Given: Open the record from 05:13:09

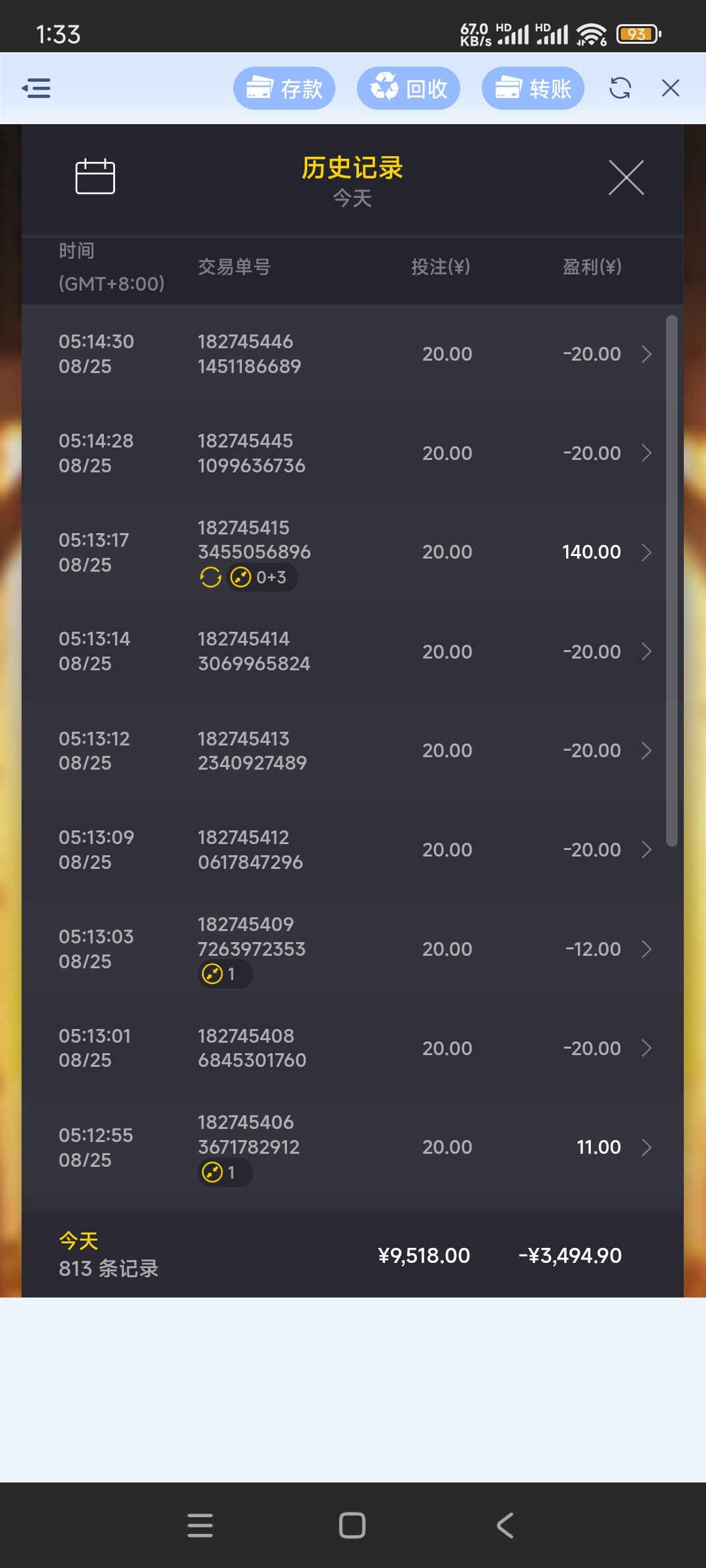Looking at the screenshot, I should click(353, 850).
